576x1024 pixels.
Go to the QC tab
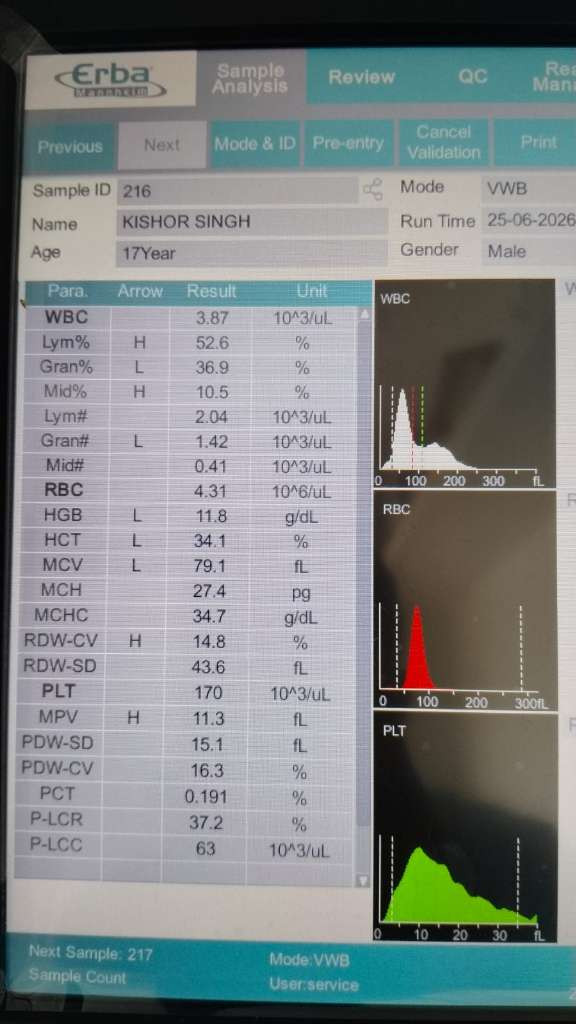pos(472,76)
